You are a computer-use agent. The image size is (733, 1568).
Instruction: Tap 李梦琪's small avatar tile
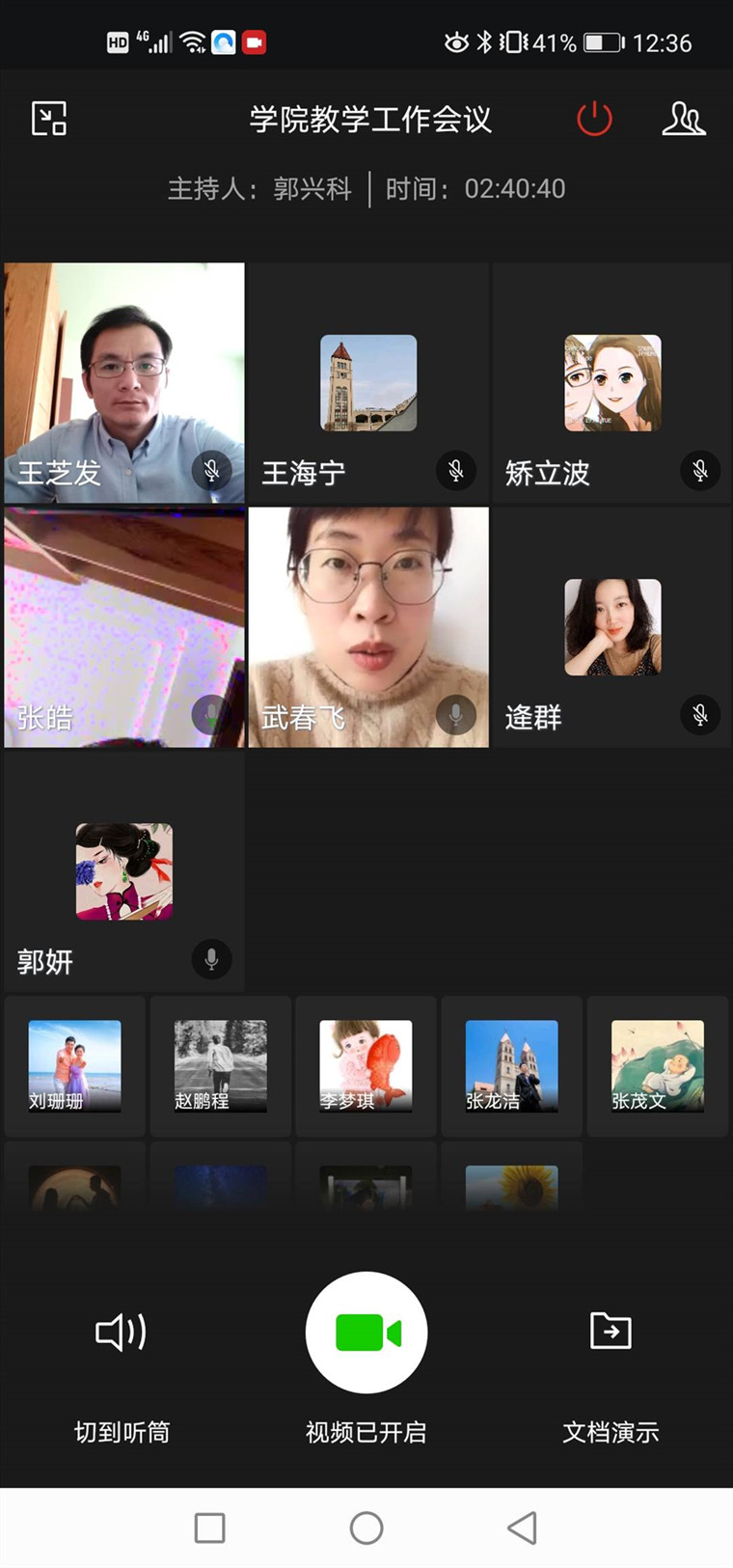(366, 1065)
